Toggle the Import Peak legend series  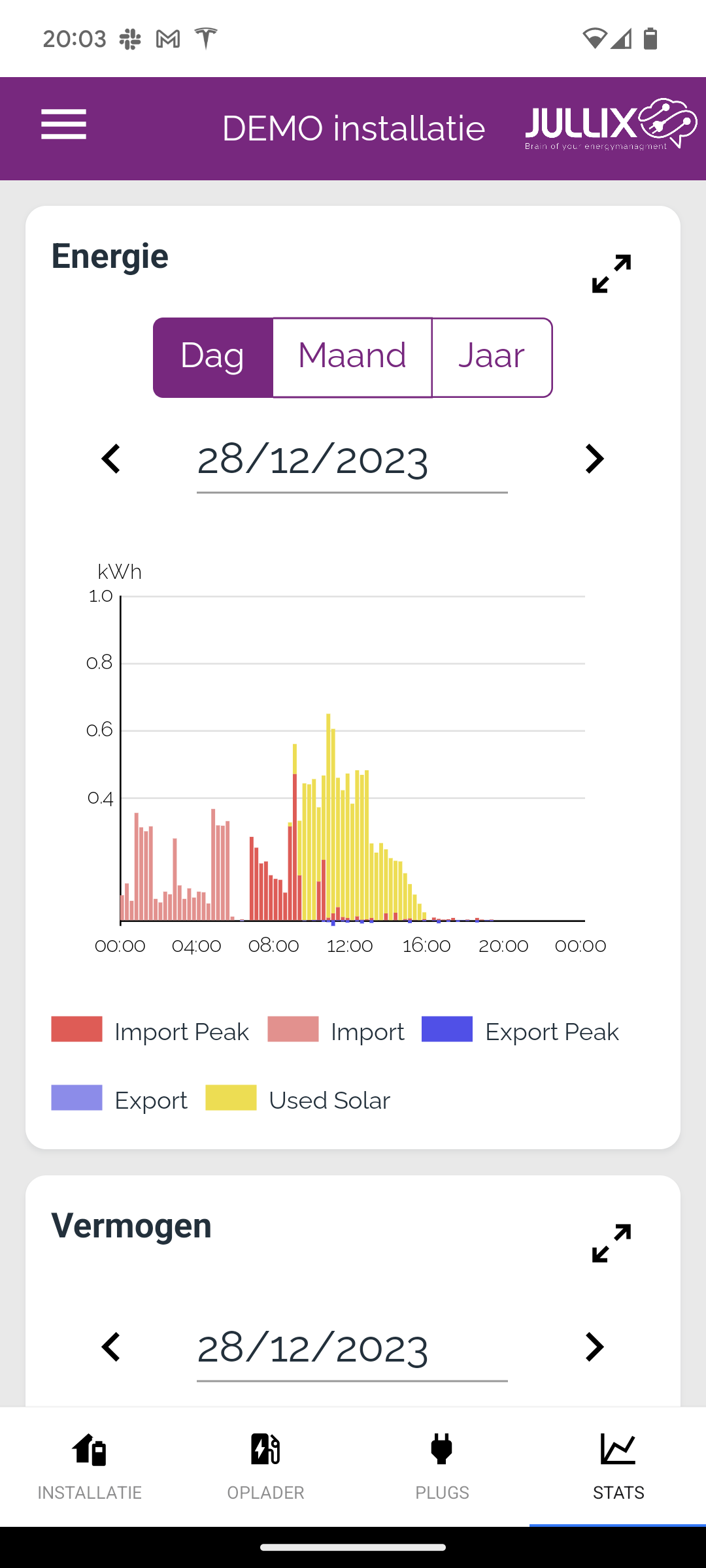(150, 1031)
